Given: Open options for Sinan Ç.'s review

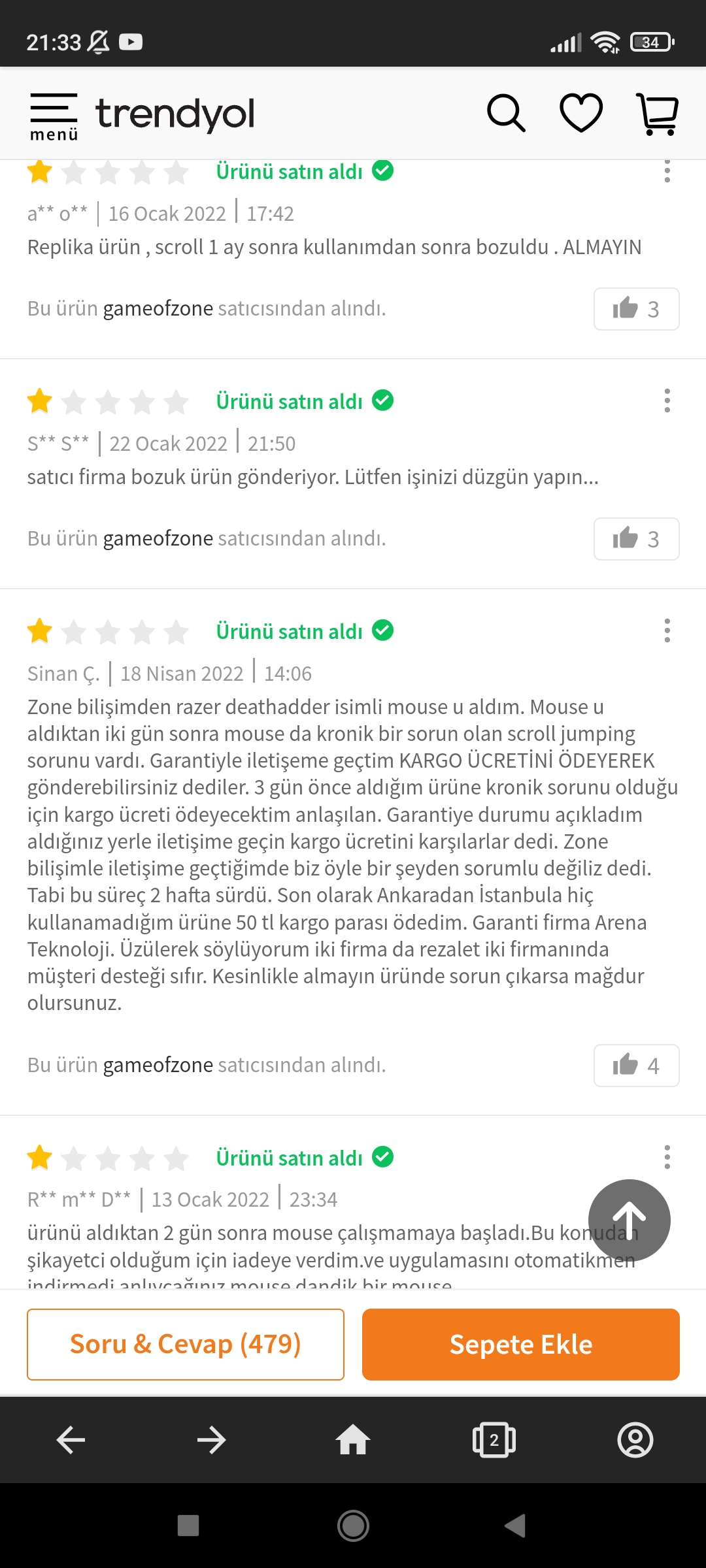Looking at the screenshot, I should pos(667,630).
